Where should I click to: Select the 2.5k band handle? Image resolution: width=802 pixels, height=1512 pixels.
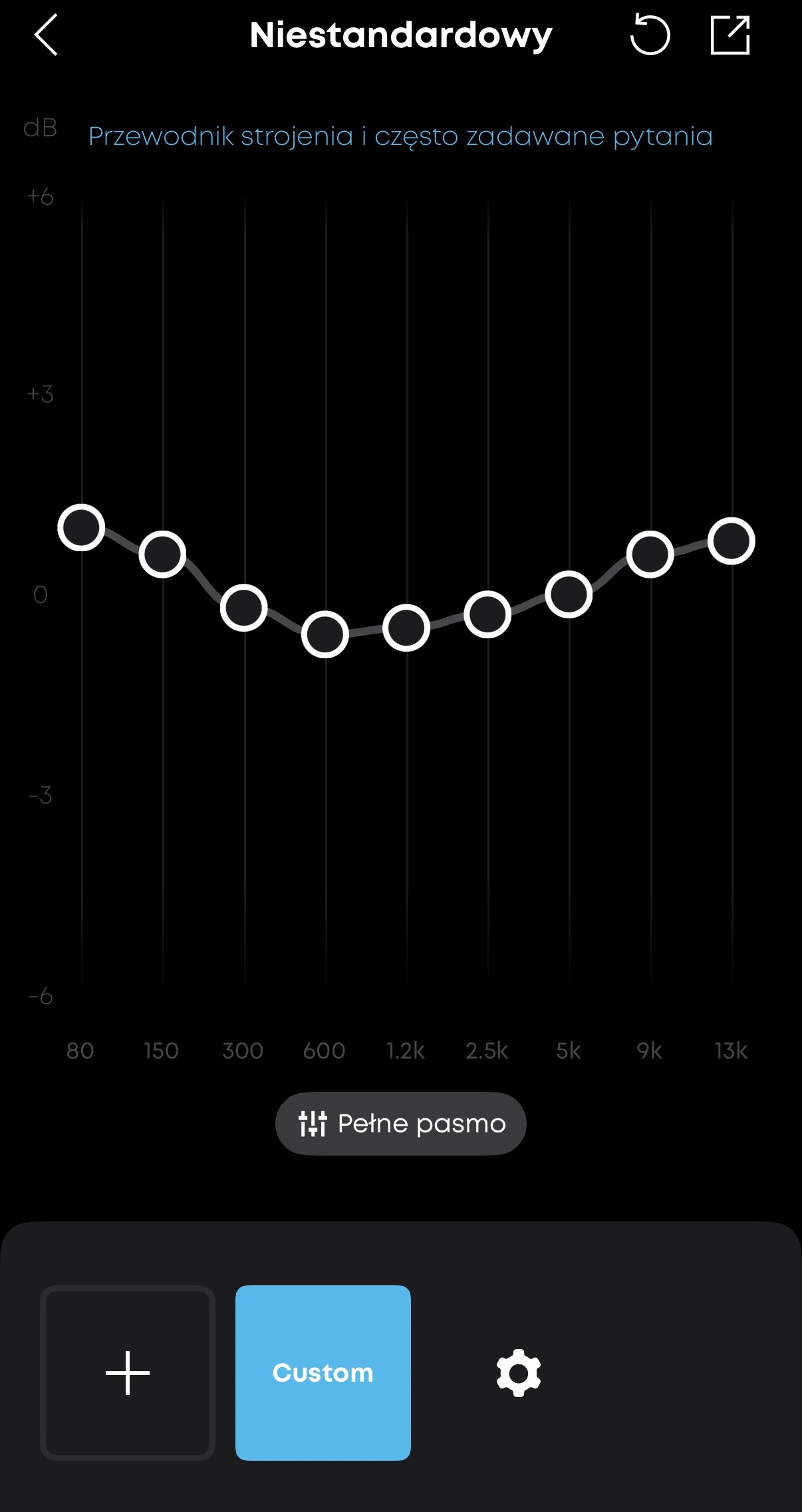[x=487, y=614]
